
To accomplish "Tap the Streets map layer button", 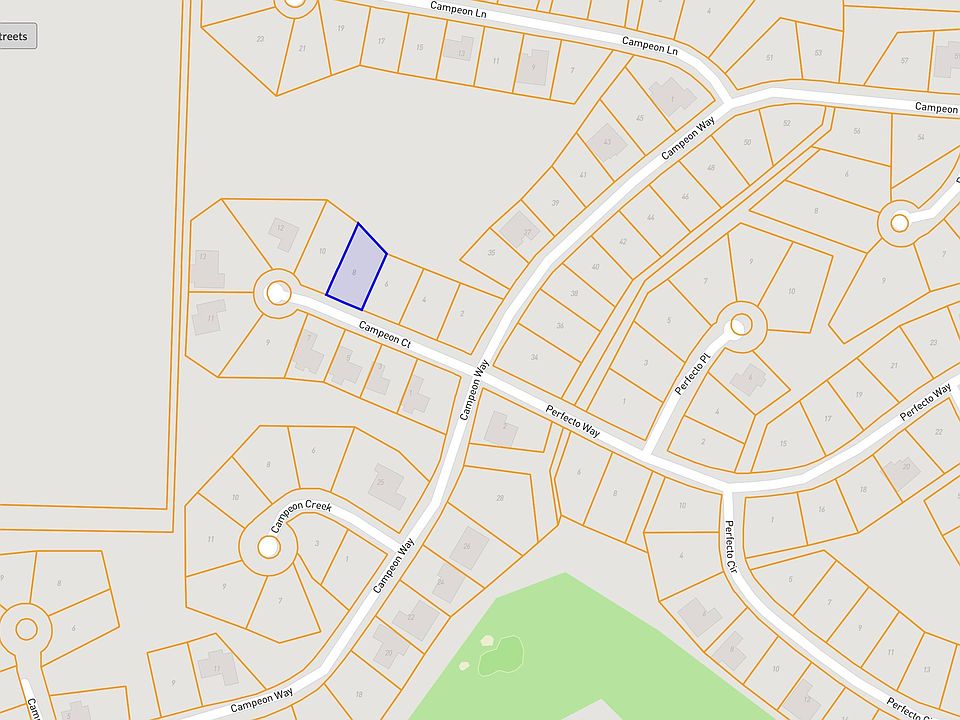I will pyautogui.click(x=16, y=37).
